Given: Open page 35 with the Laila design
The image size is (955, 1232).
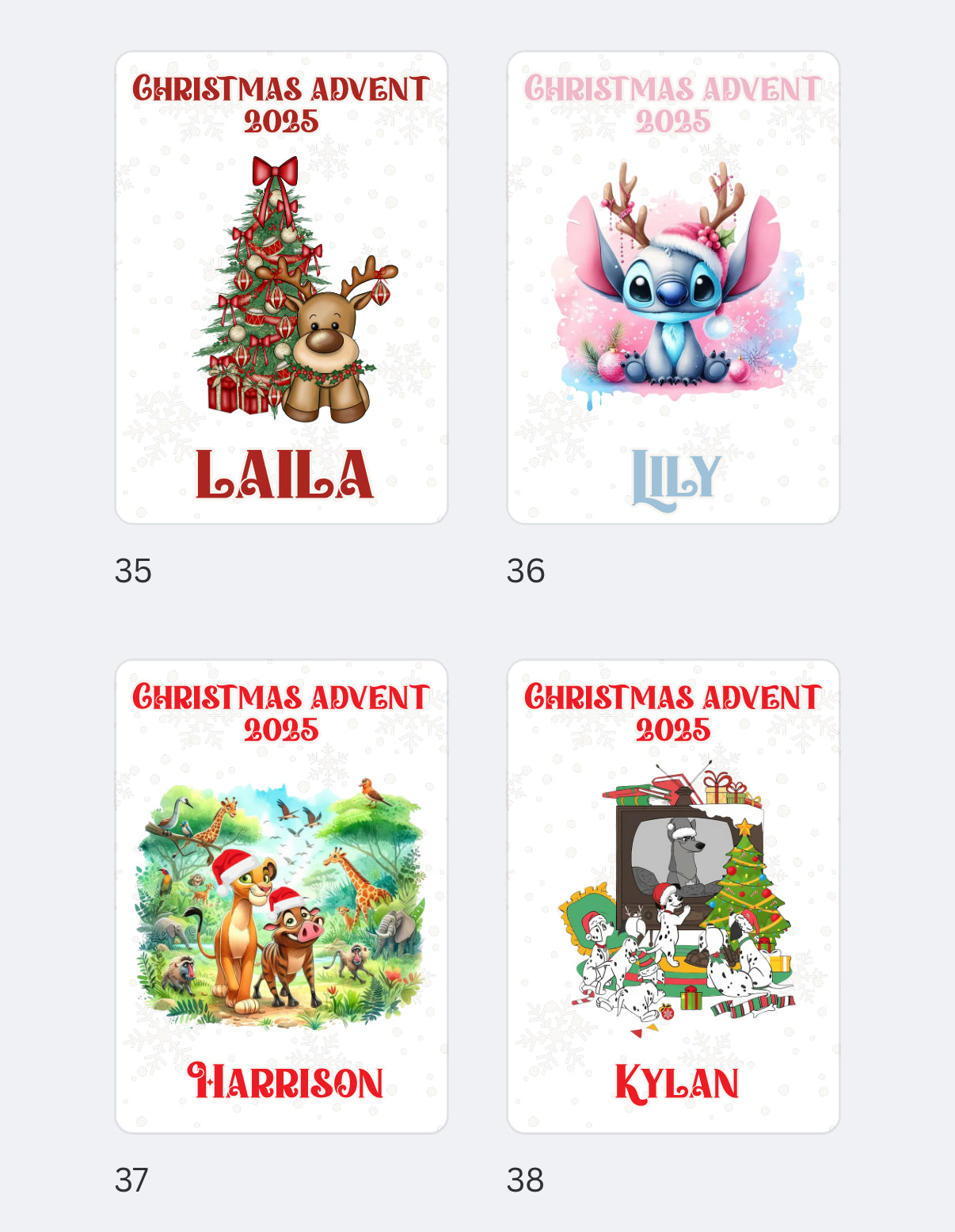Looking at the screenshot, I should (281, 288).
